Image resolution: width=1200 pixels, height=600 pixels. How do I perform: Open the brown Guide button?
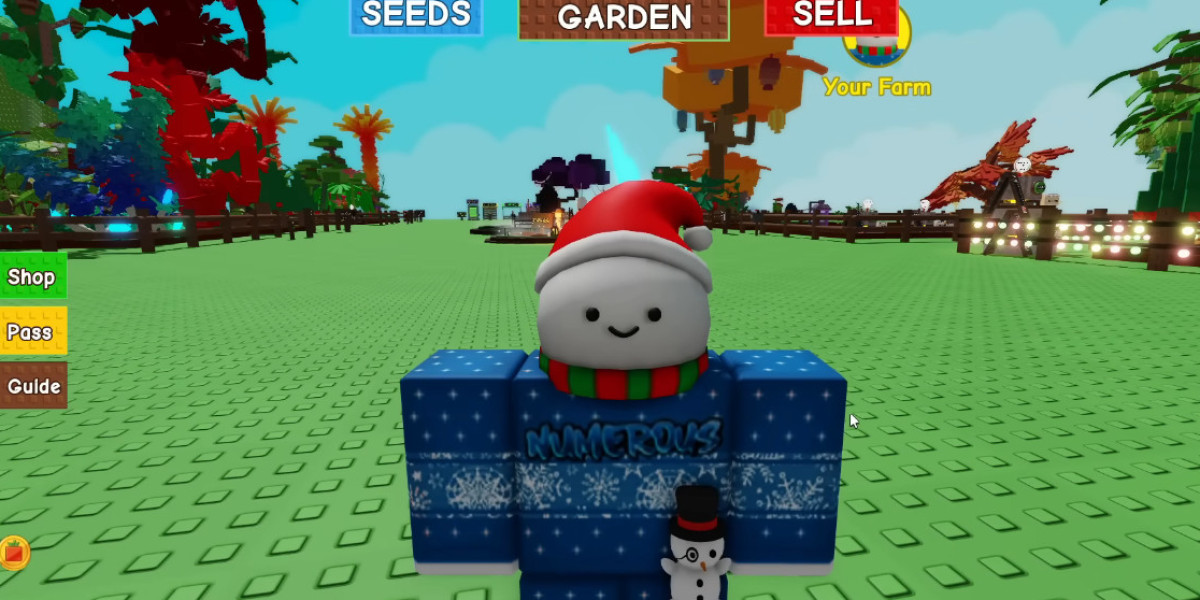(x=33, y=386)
